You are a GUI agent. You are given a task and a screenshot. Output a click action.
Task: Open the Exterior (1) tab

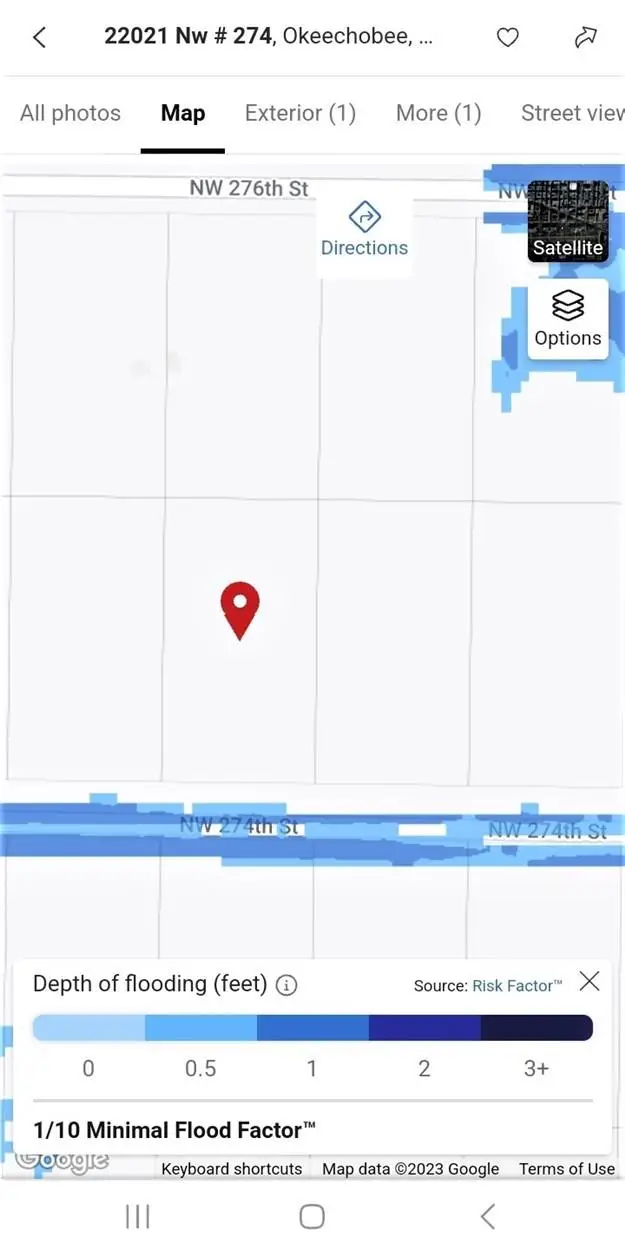300,113
